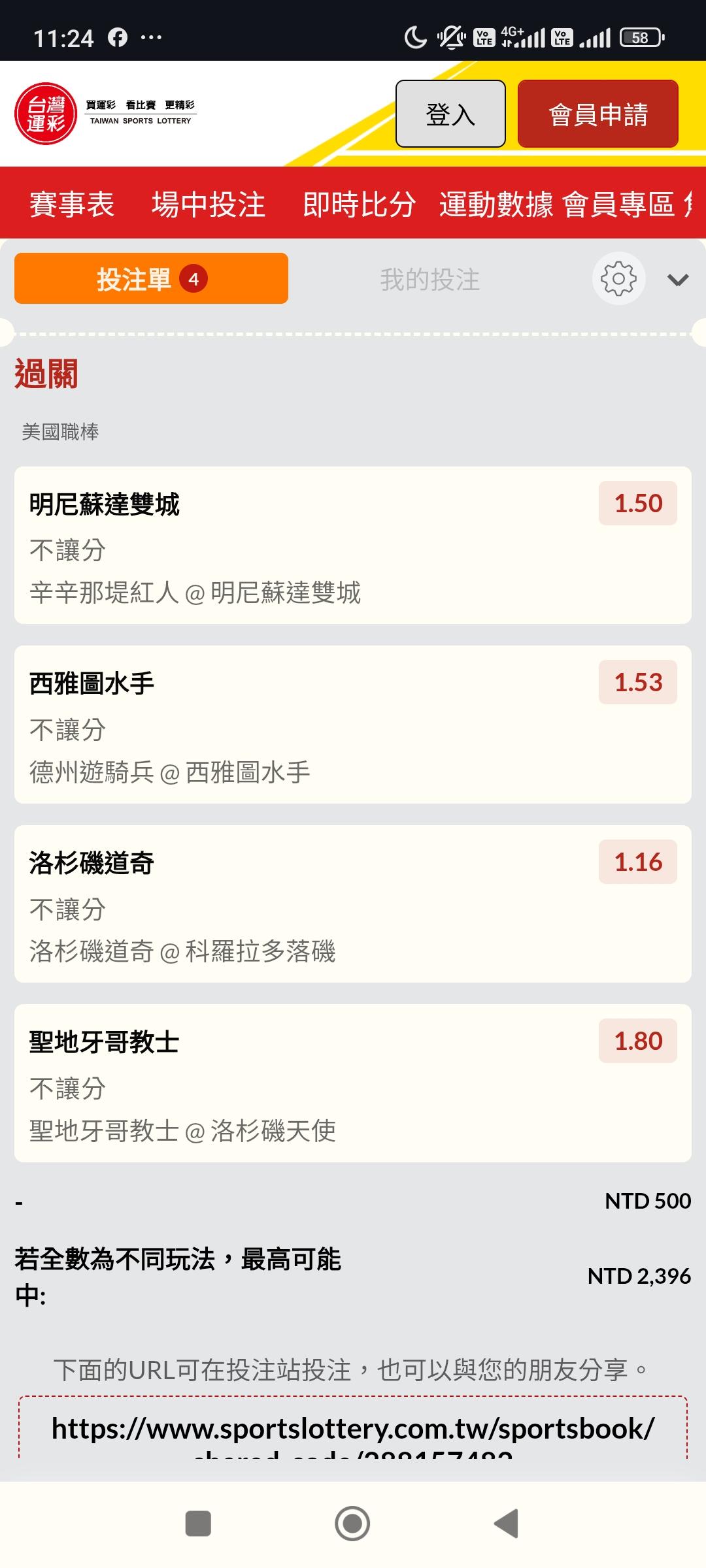Open 運動數據 sports data
This screenshot has height=1568, width=706.
coord(496,204)
